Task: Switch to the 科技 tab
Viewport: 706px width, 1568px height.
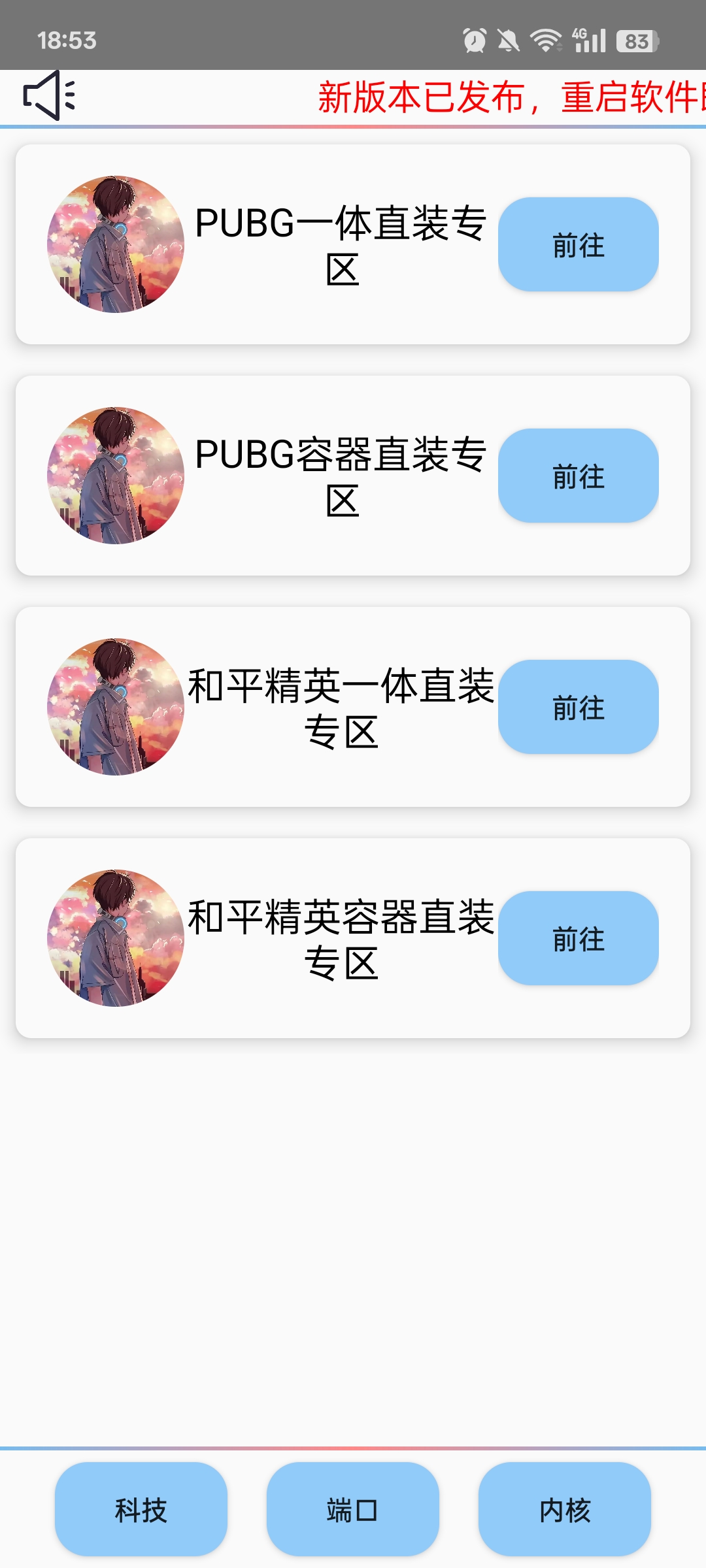Action: pyautogui.click(x=141, y=1509)
